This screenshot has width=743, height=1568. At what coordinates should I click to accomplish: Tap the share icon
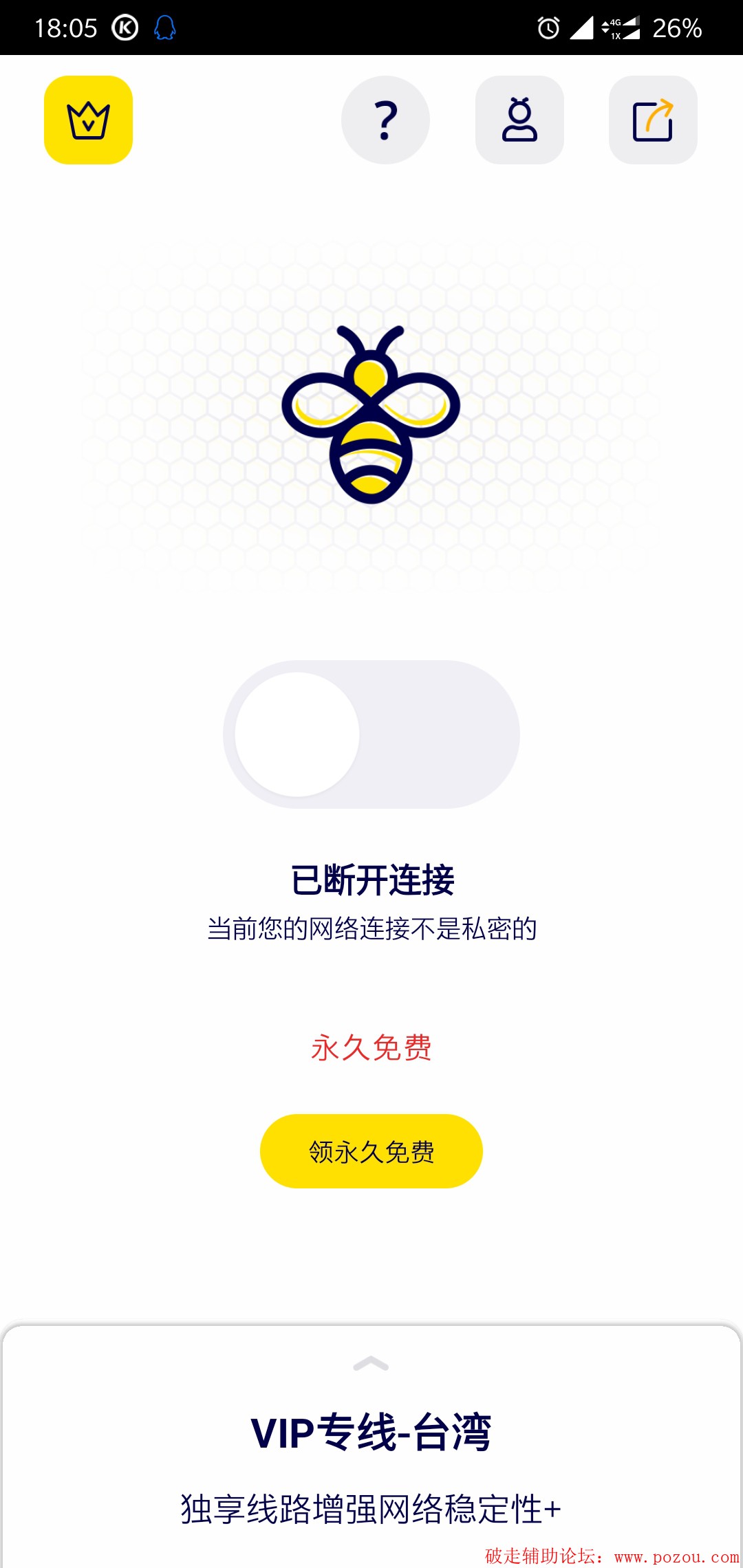(653, 120)
